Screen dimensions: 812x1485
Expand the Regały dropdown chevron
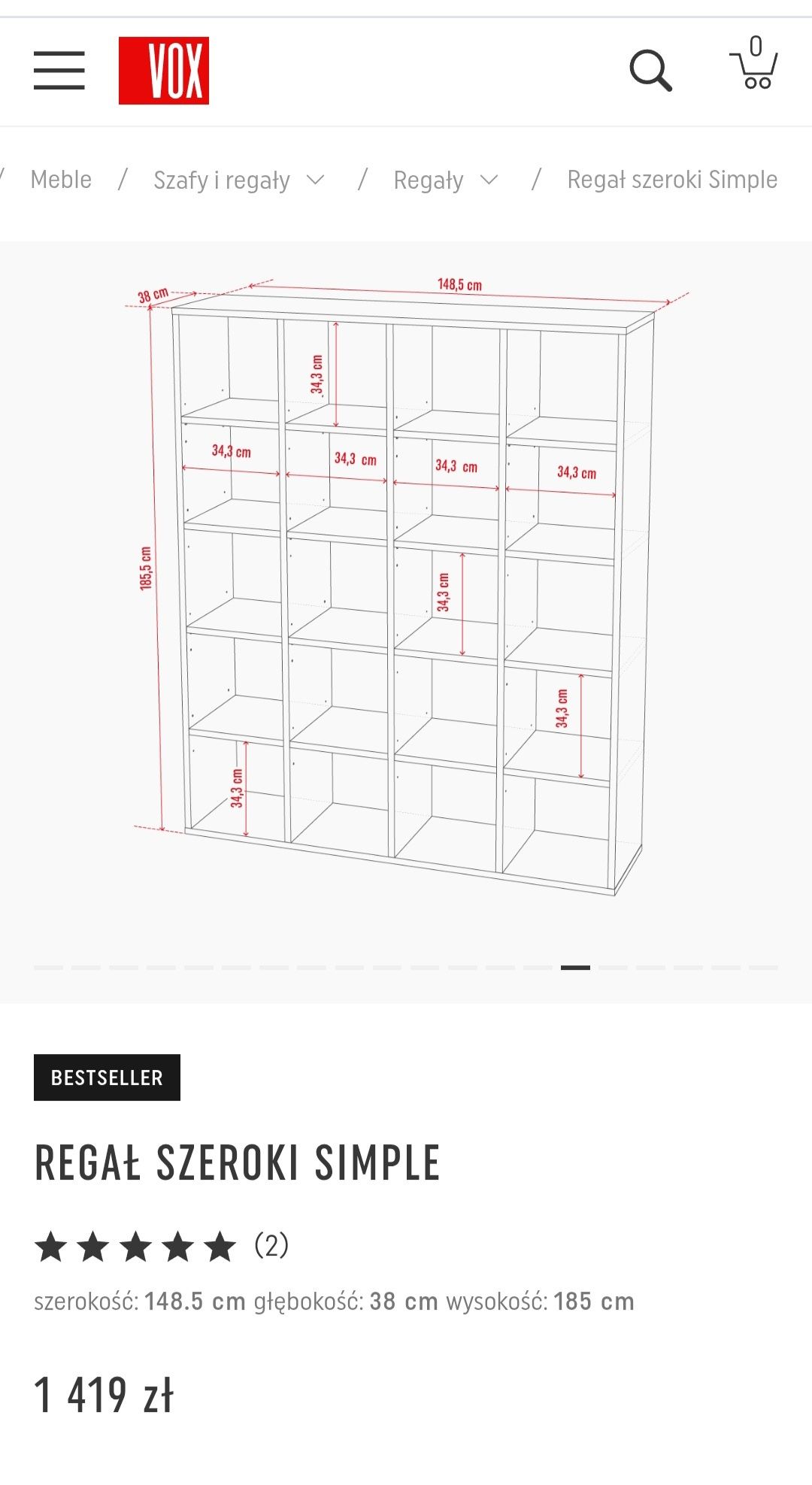(x=489, y=180)
